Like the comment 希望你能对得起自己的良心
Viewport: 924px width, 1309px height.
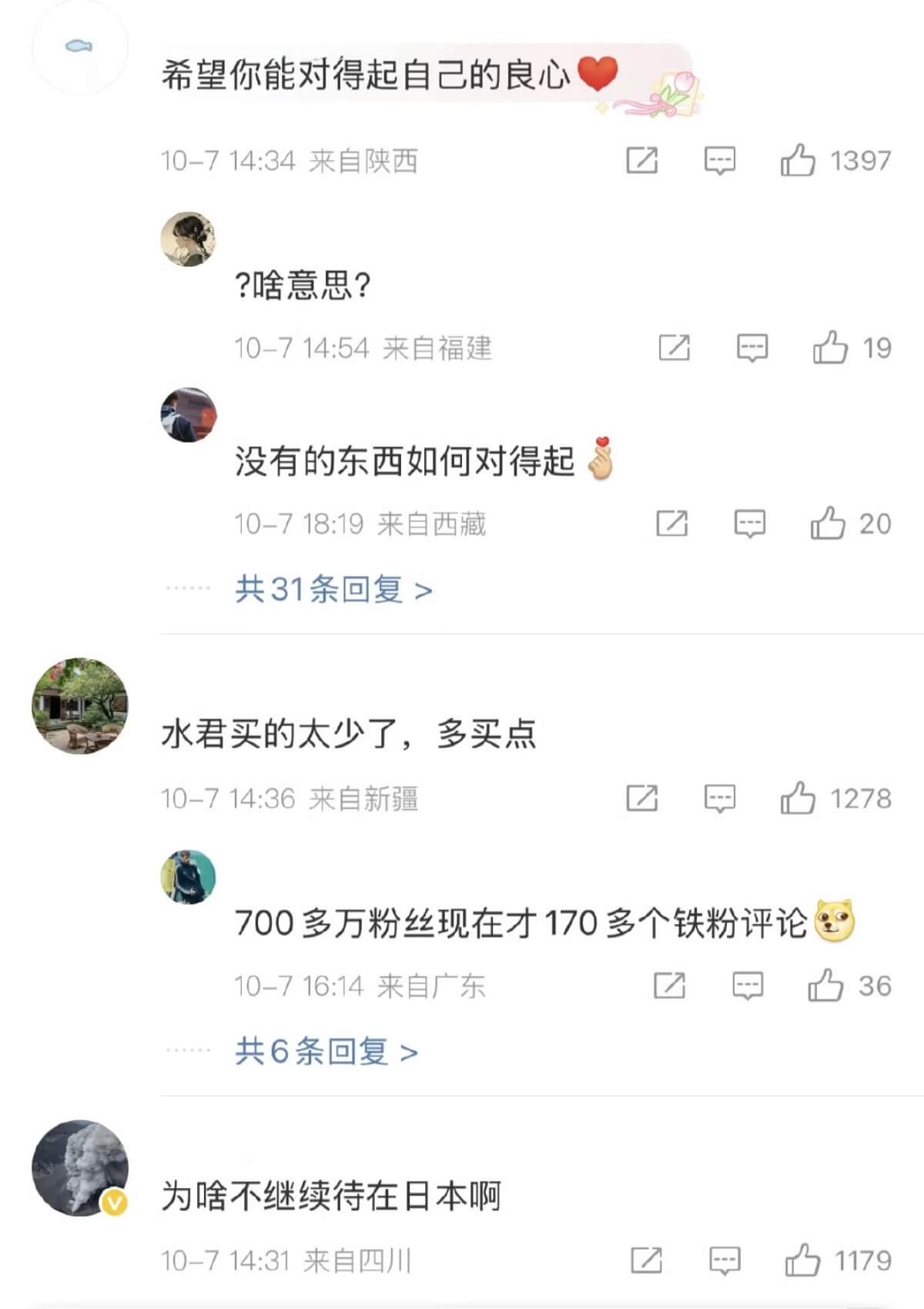coord(798,160)
